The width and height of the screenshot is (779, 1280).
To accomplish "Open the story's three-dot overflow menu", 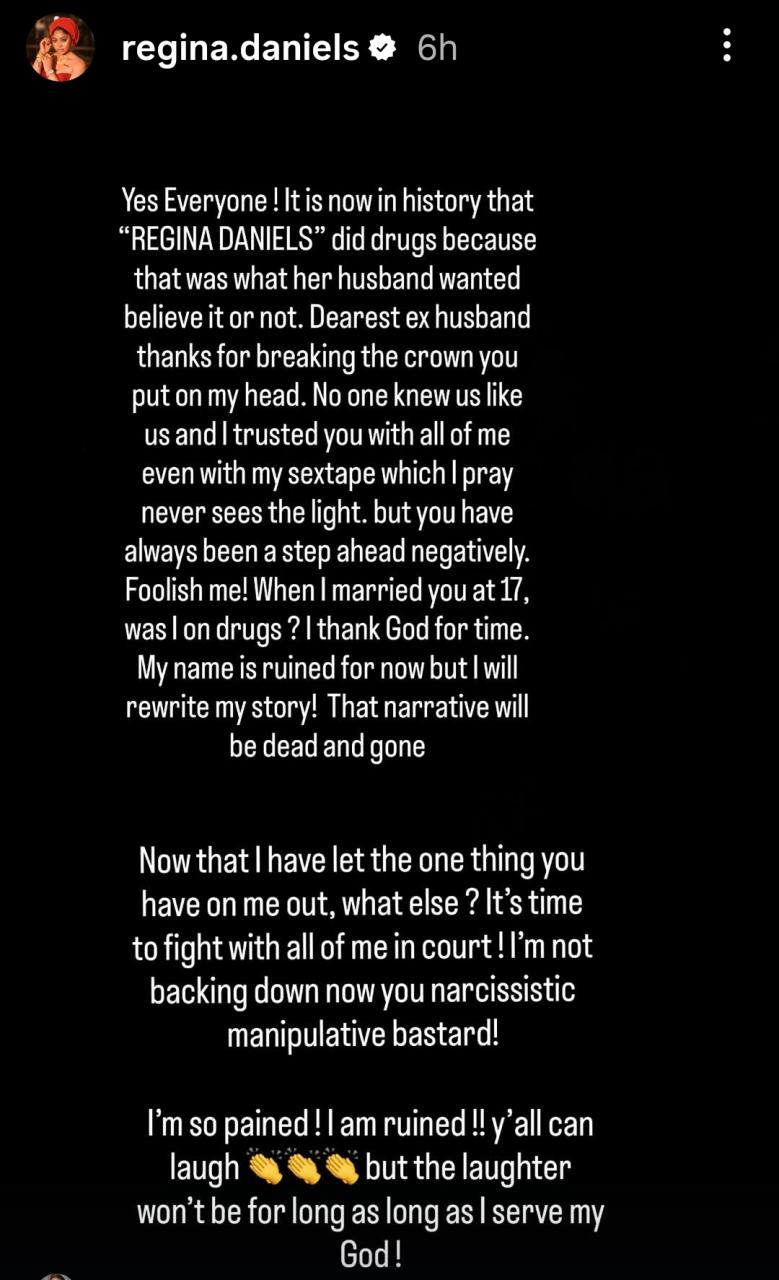I will point(727,45).
